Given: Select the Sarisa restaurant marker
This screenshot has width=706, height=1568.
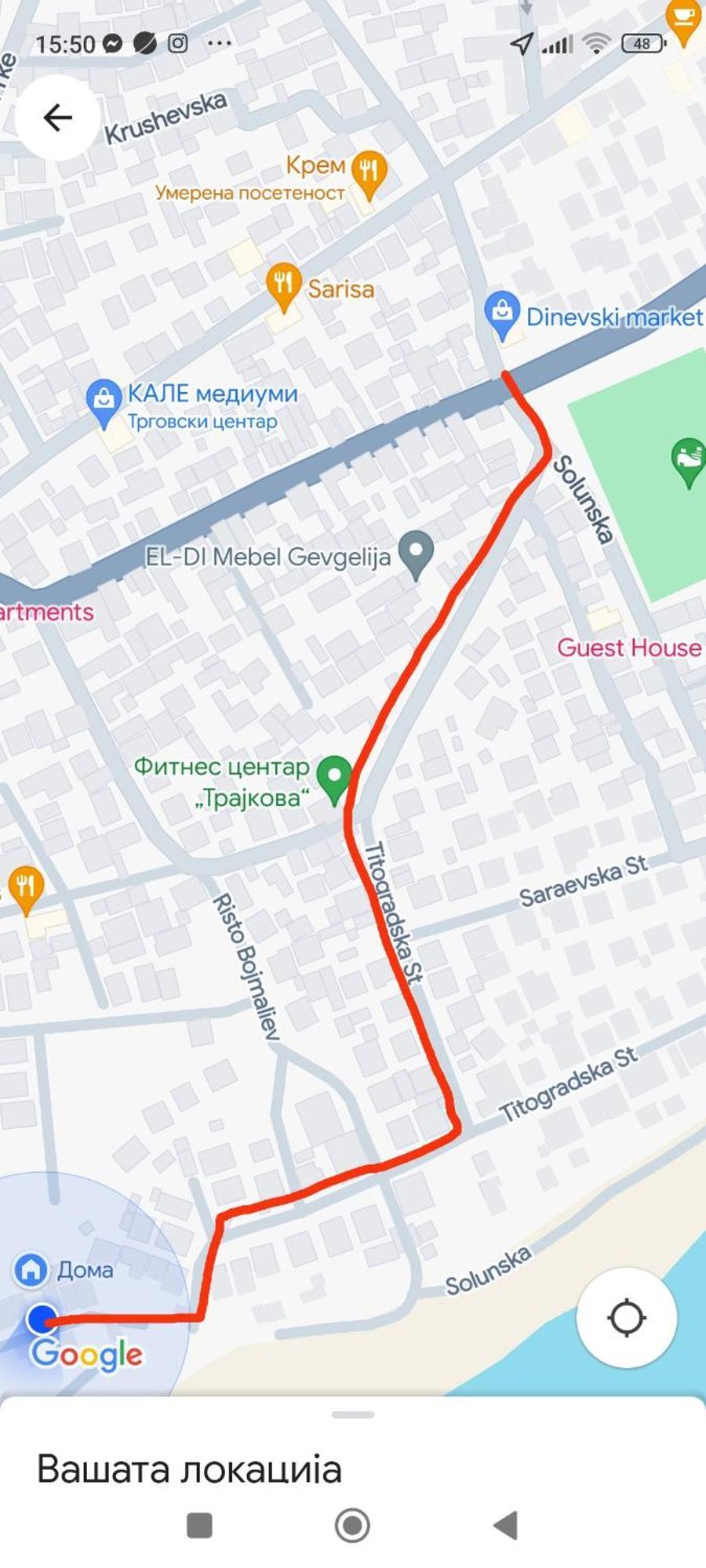Looking at the screenshot, I should (x=284, y=284).
